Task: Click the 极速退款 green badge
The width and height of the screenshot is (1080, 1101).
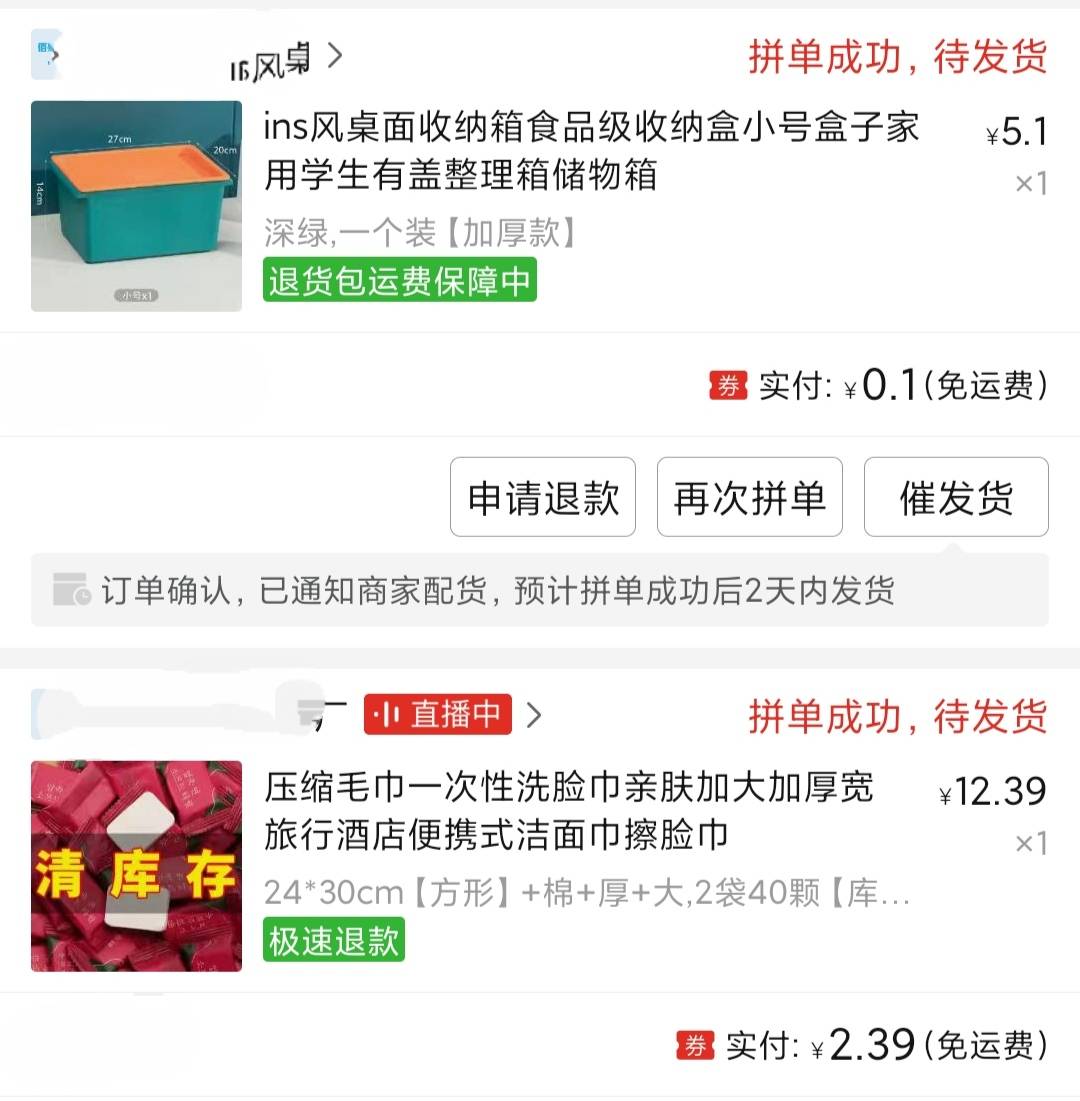Action: [x=333, y=940]
